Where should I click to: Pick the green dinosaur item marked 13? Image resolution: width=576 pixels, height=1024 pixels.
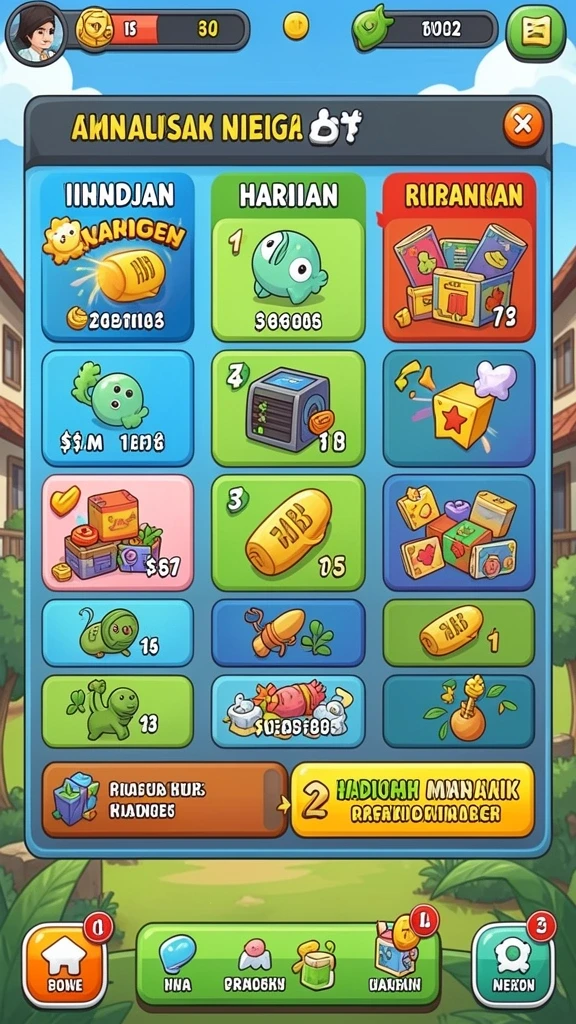click(x=118, y=711)
